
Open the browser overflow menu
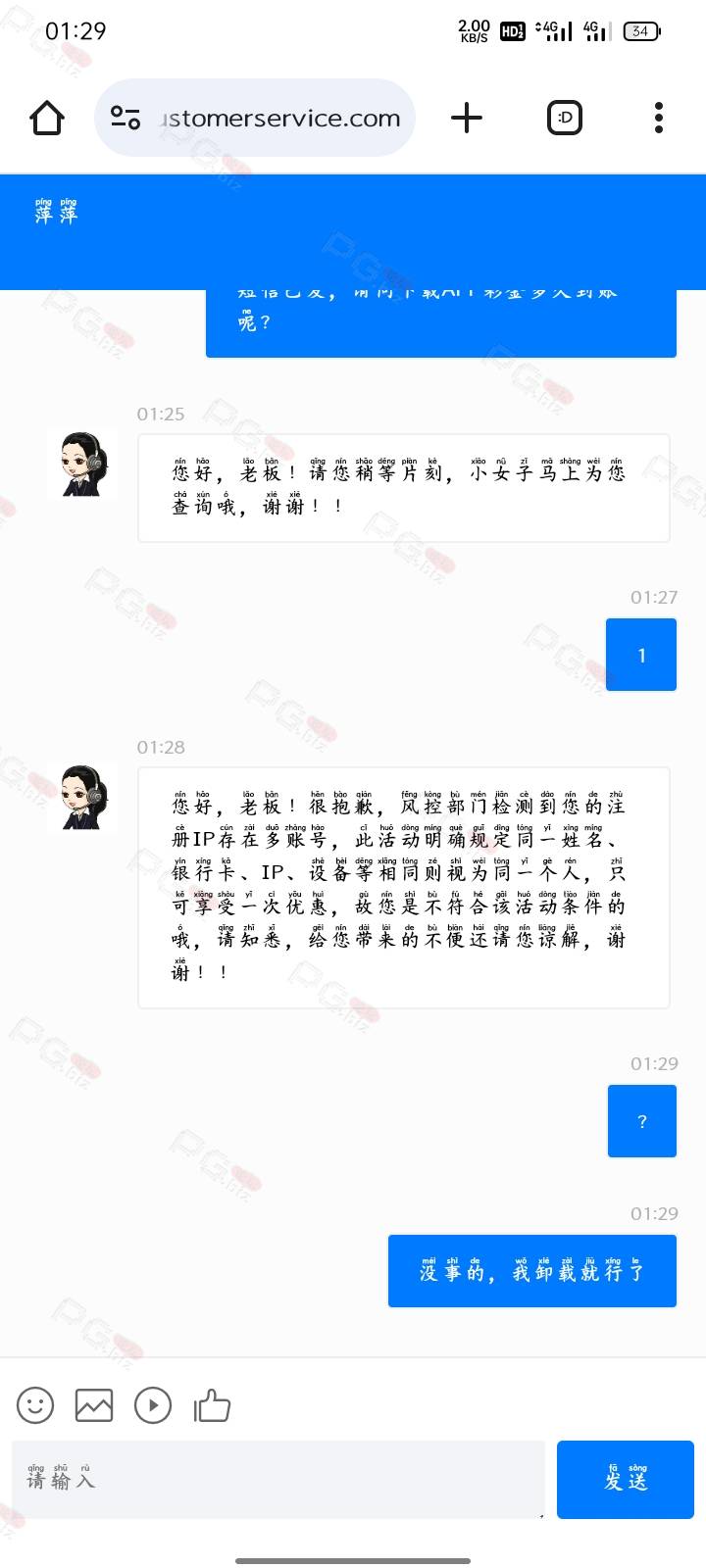[x=659, y=118]
